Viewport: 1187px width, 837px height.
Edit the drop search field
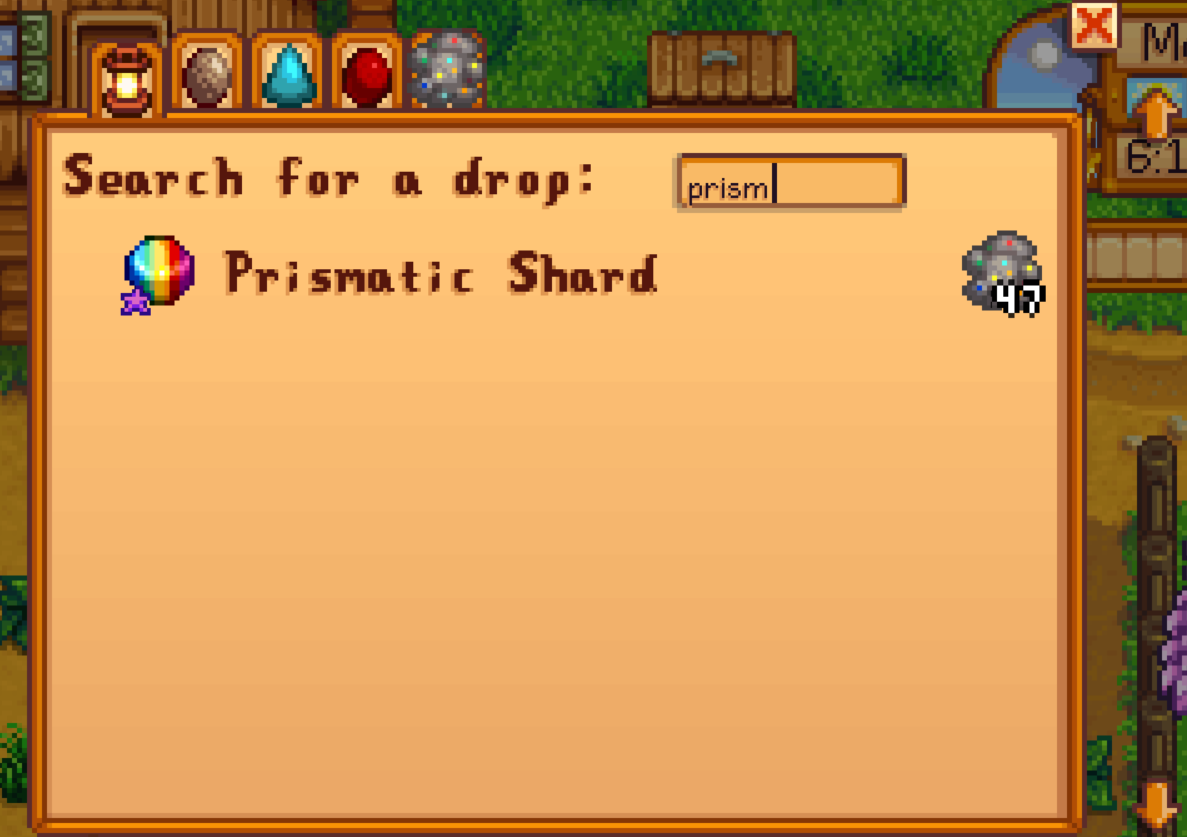[790, 183]
